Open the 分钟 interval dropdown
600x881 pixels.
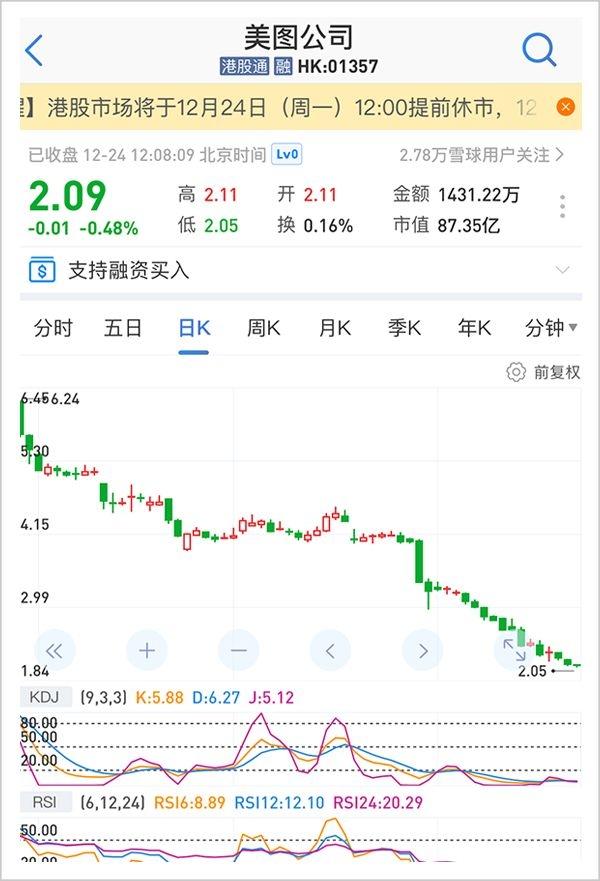point(551,328)
